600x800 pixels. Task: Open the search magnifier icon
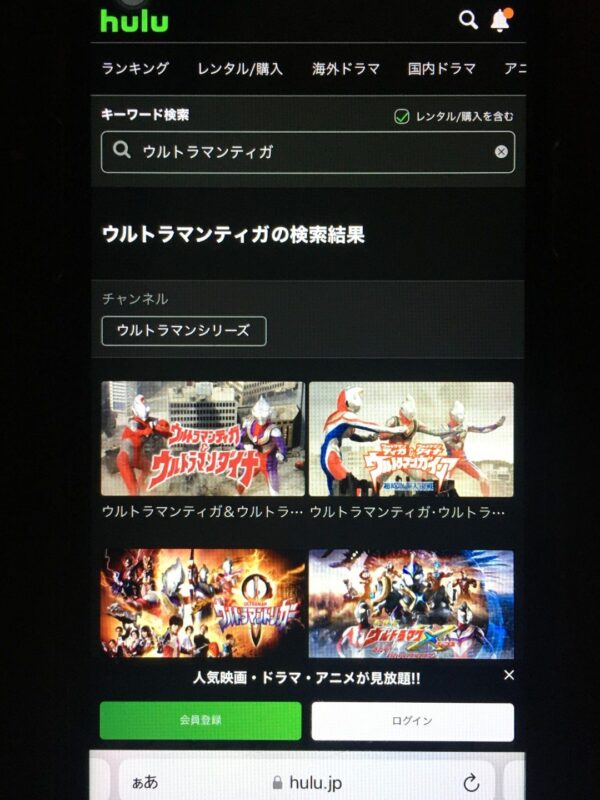[467, 19]
